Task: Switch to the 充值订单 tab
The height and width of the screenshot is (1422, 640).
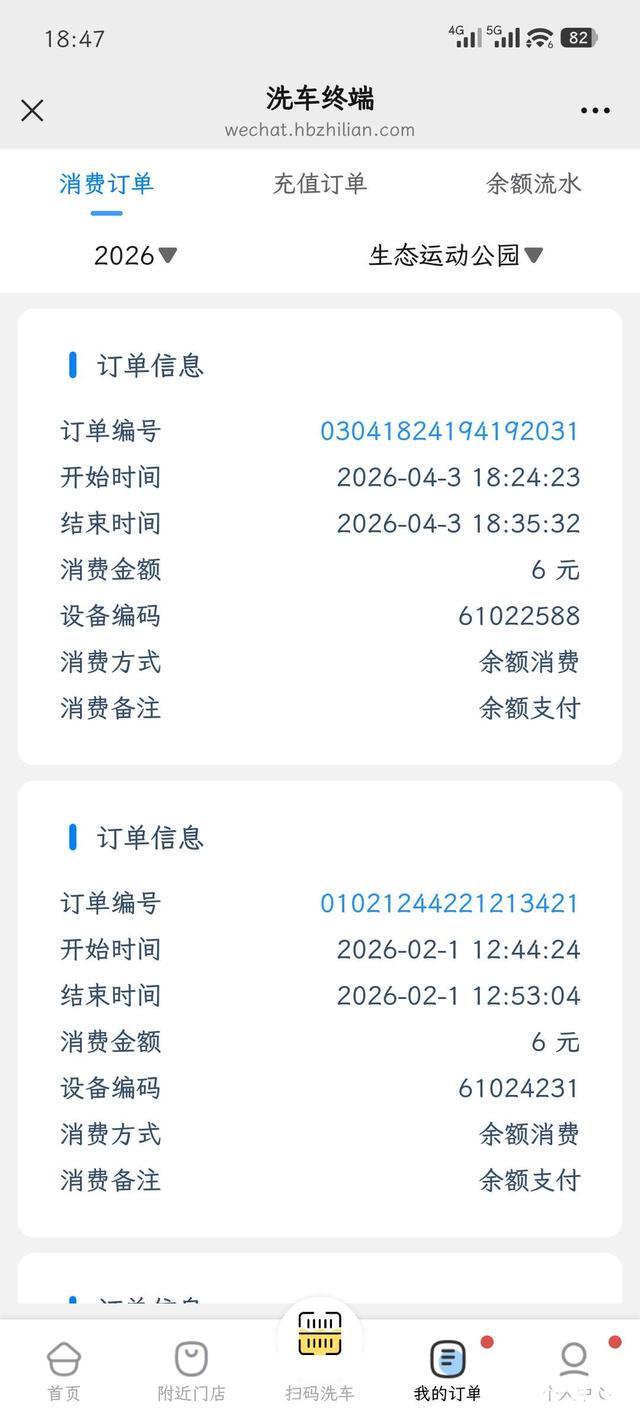Action: click(320, 184)
